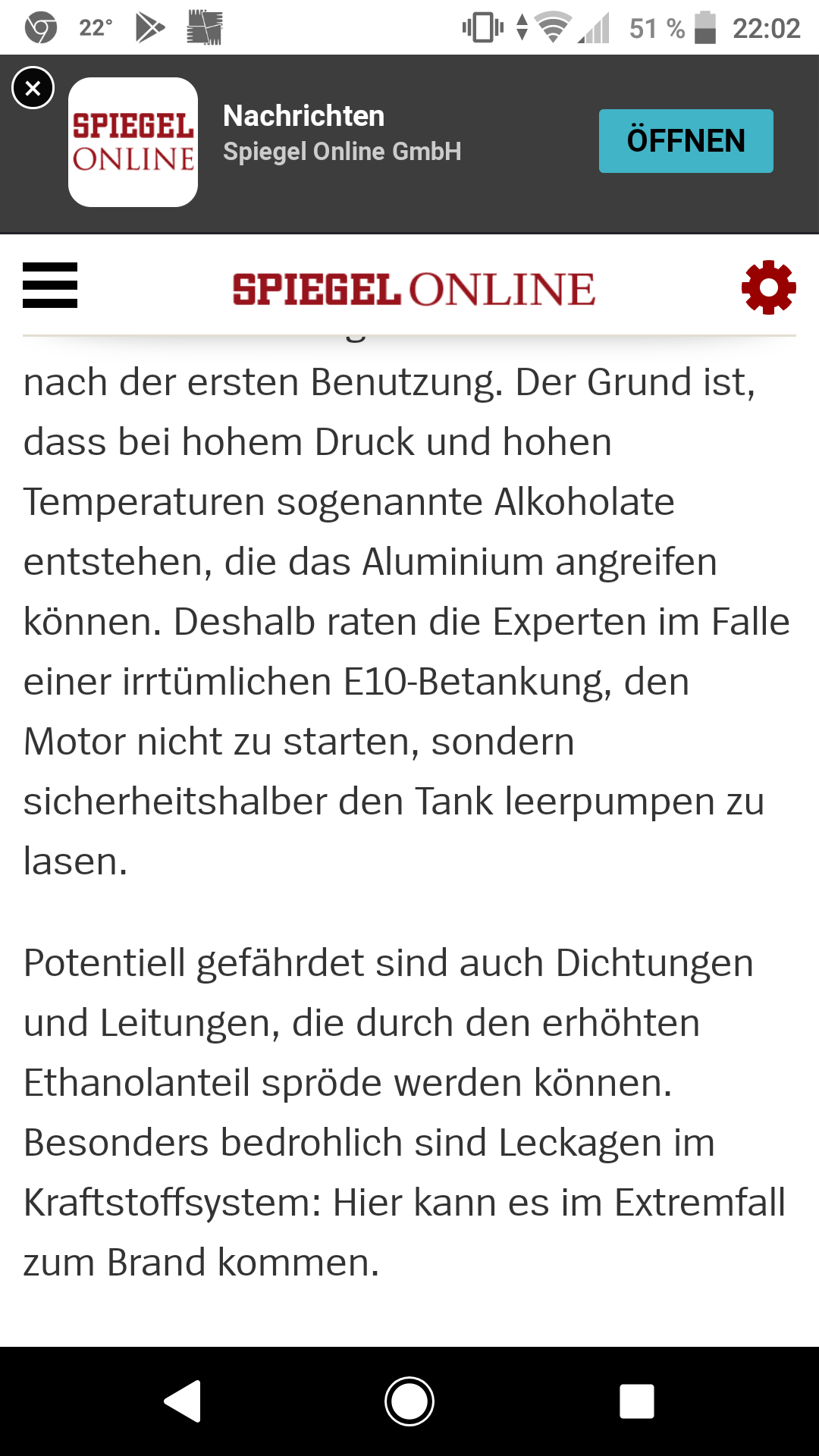This screenshot has width=819, height=1456.
Task: Go to the home screen
Action: pos(409,1401)
